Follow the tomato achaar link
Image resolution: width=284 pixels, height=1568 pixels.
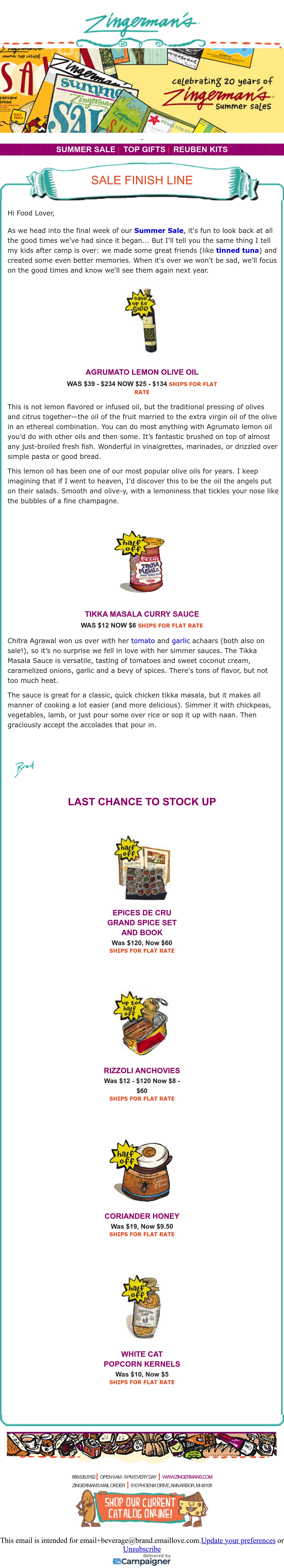click(143, 641)
